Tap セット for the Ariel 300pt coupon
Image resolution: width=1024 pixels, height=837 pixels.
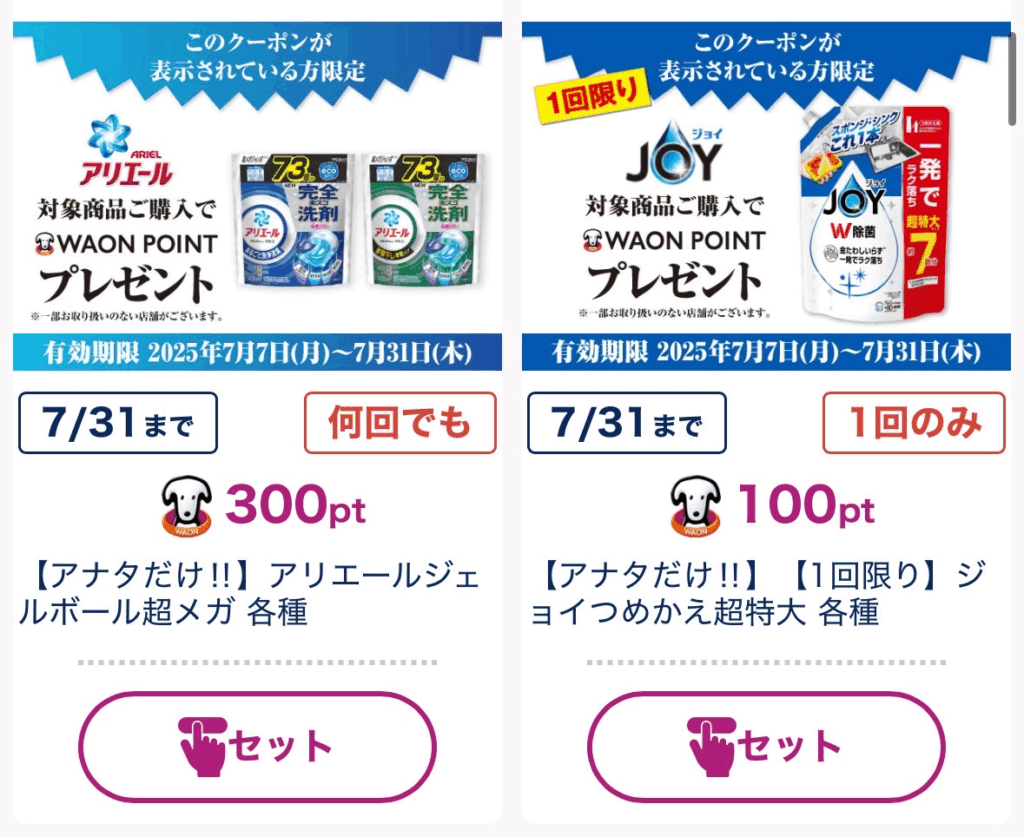pos(257,746)
